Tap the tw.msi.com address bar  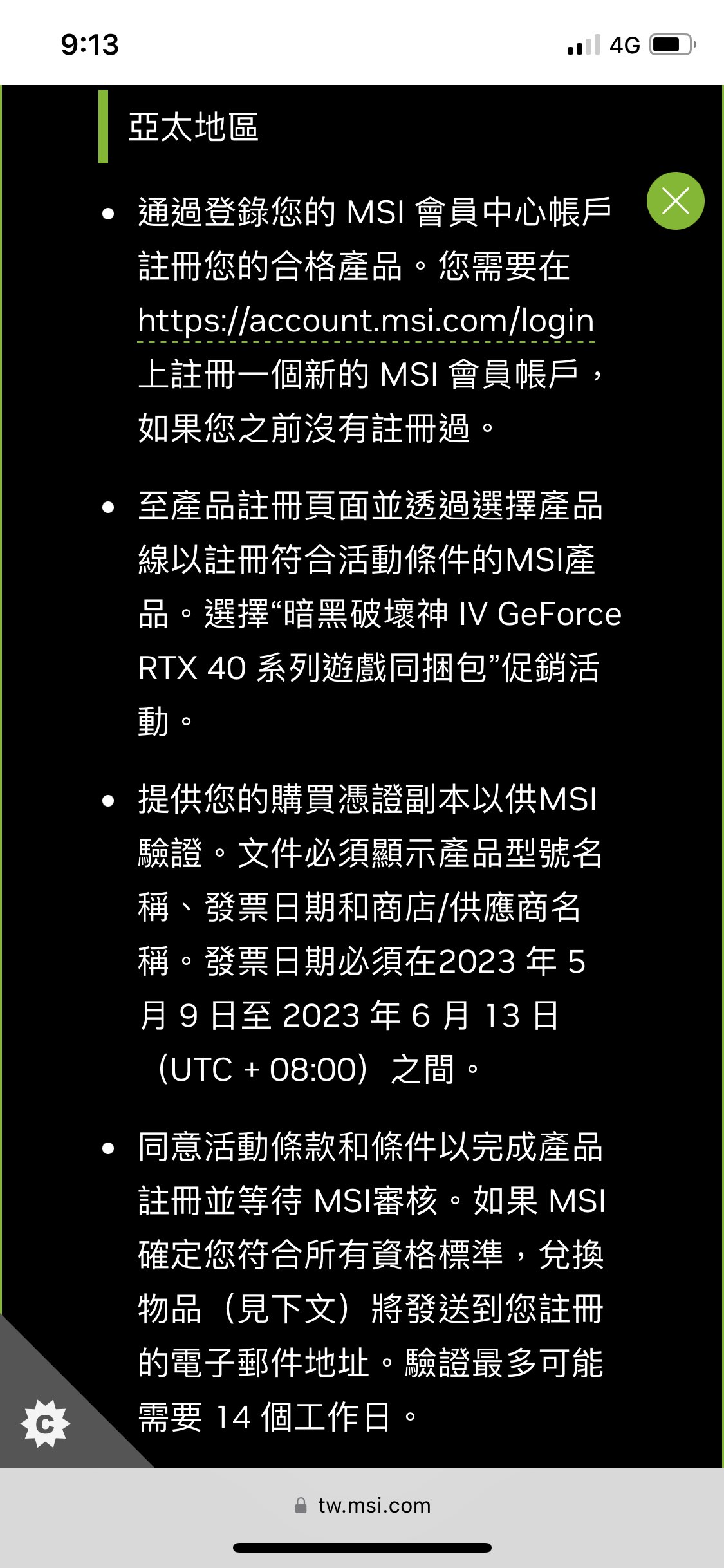click(x=362, y=1506)
